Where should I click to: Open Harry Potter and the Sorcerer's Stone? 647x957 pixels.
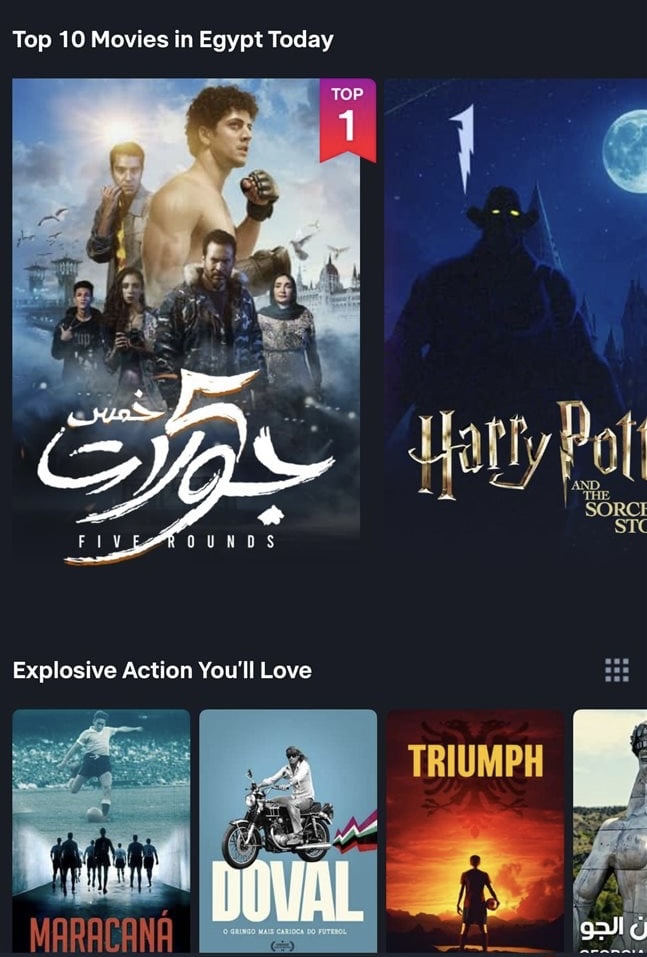[516, 320]
